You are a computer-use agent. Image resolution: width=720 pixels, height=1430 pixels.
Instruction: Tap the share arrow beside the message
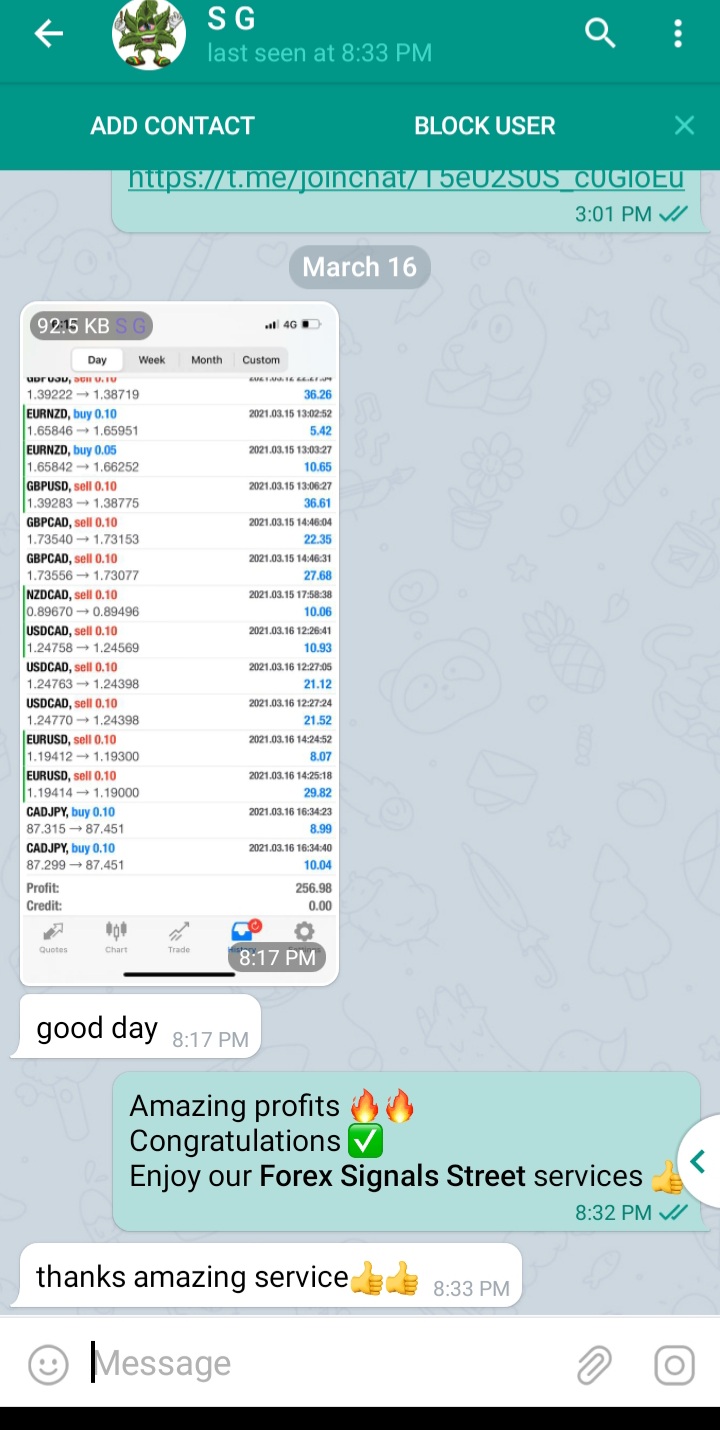(699, 1162)
